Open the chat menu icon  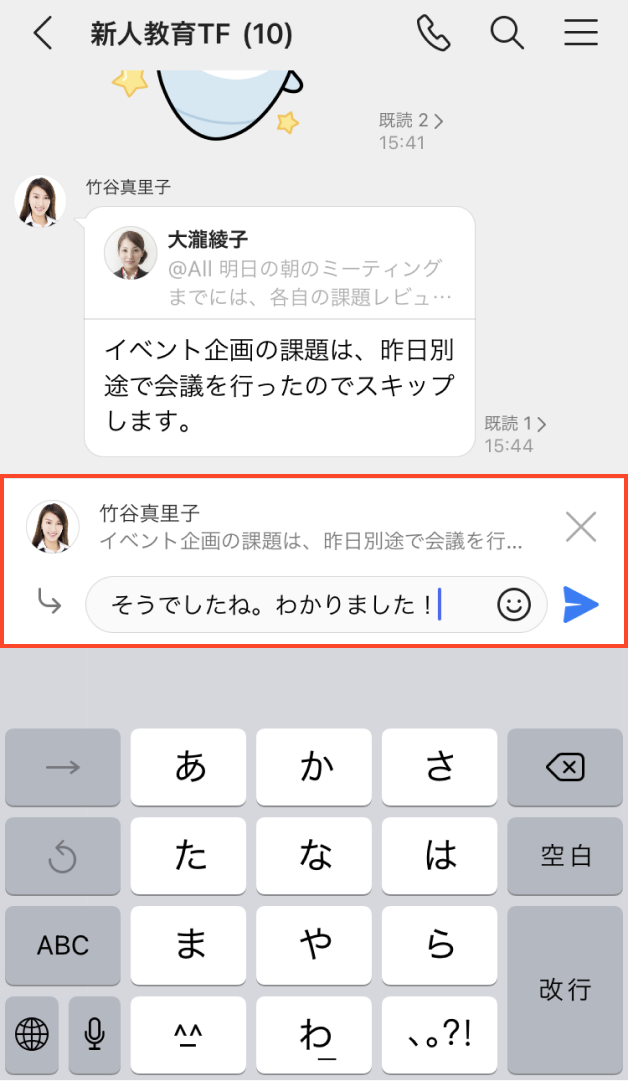[581, 34]
